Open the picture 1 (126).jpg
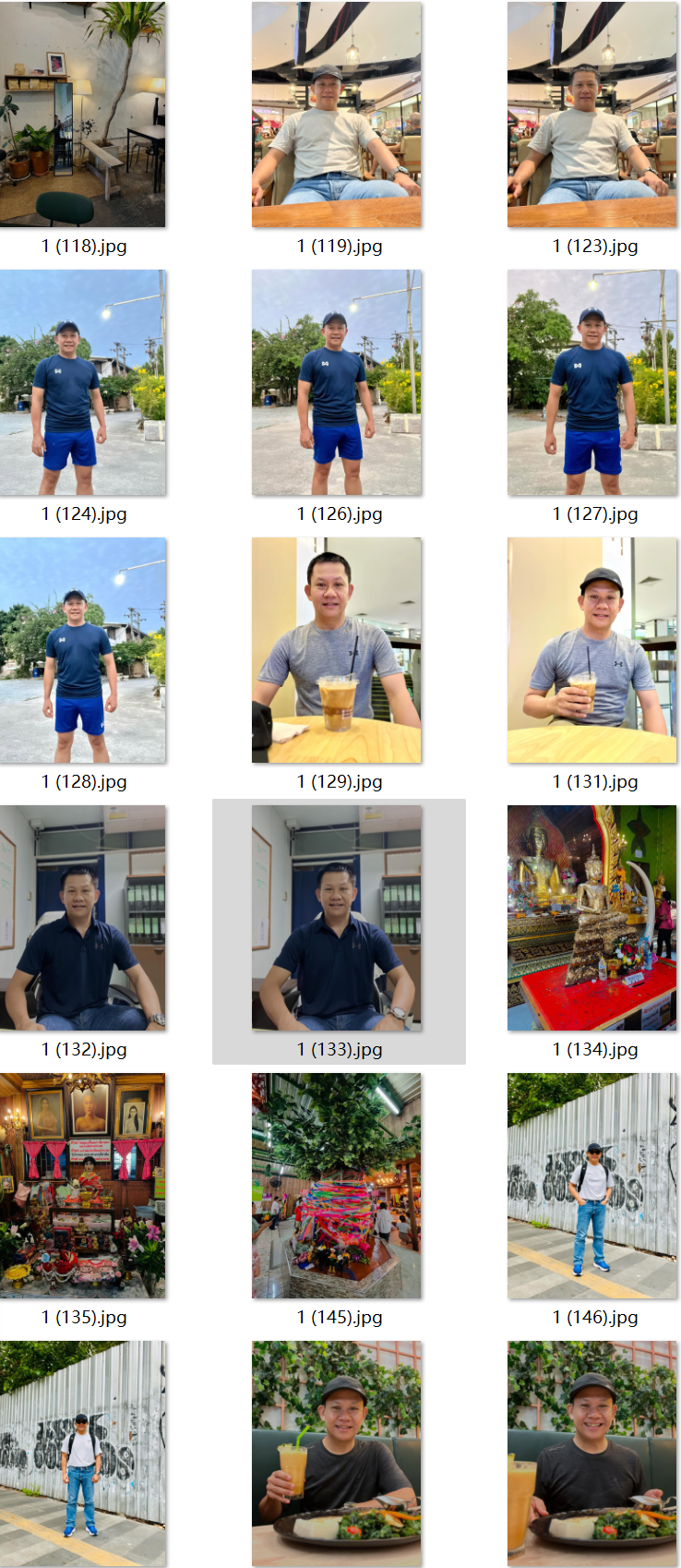The image size is (681, 1568). click(x=337, y=382)
